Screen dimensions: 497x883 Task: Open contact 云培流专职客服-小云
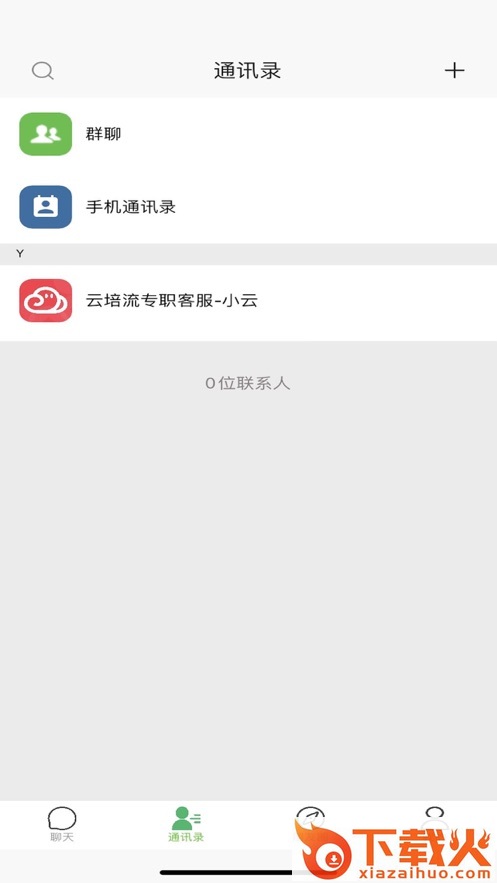pyautogui.click(x=248, y=301)
